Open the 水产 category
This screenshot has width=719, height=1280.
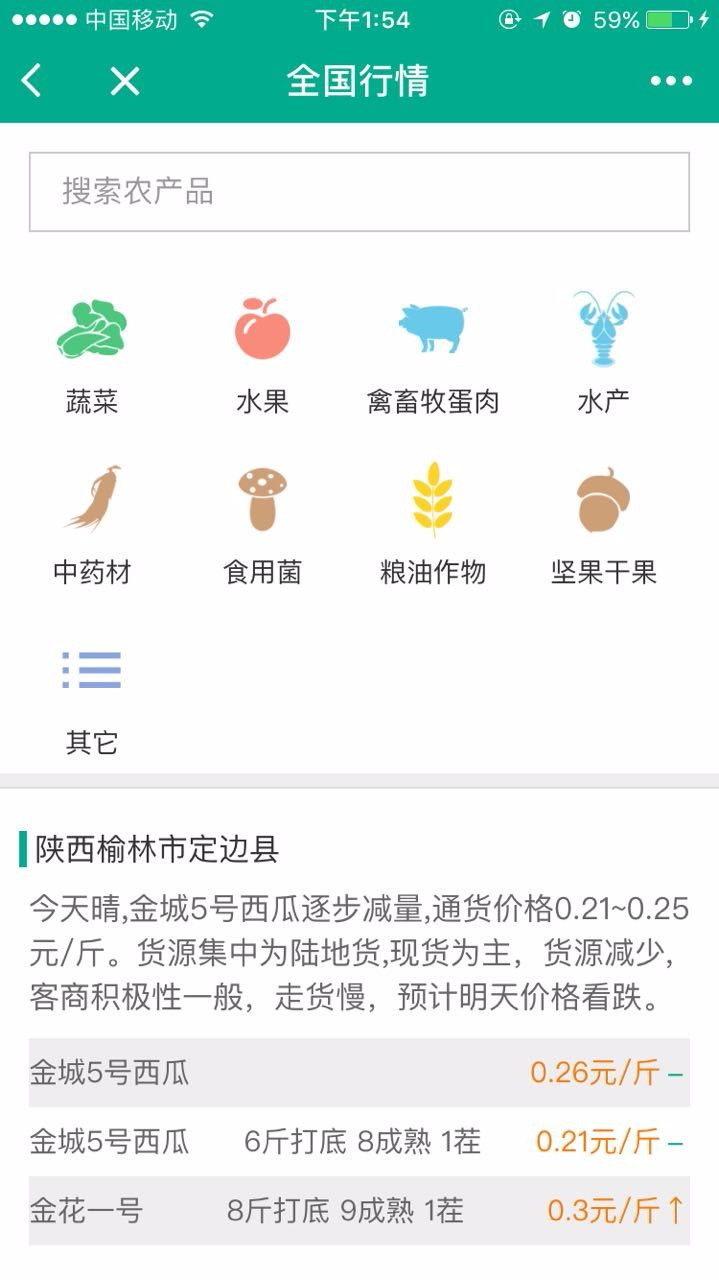click(x=604, y=352)
